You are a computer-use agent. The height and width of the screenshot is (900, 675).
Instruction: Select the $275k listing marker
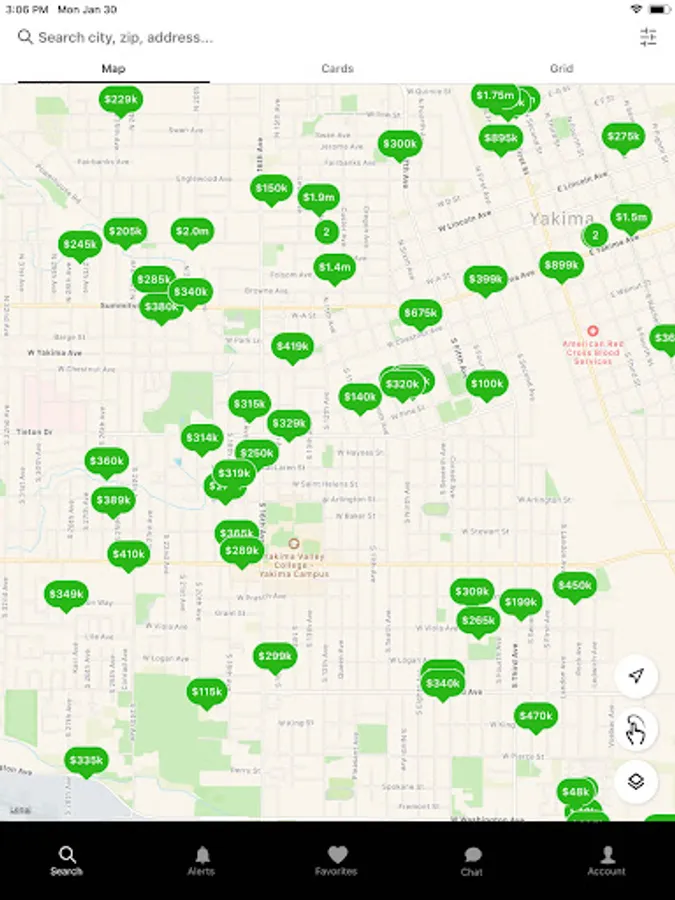click(623, 137)
